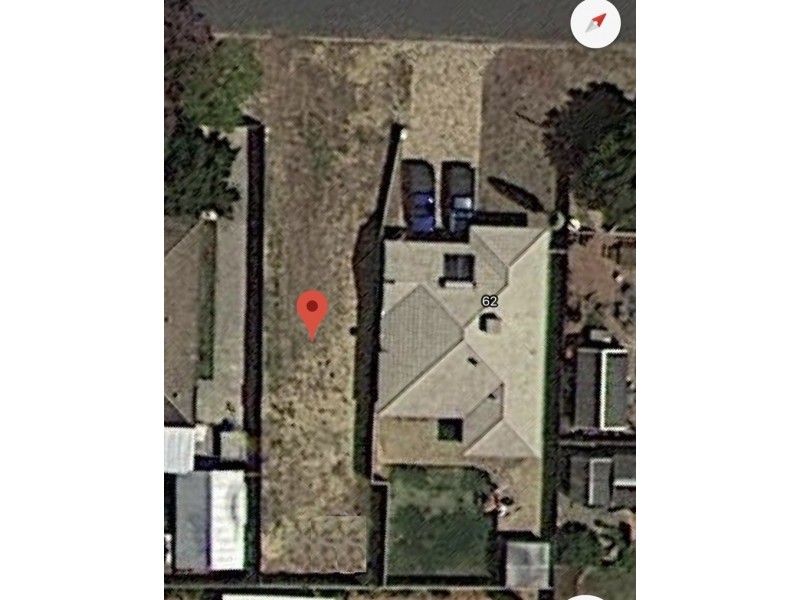Tap the compass to reset map orientation

click(x=595, y=22)
